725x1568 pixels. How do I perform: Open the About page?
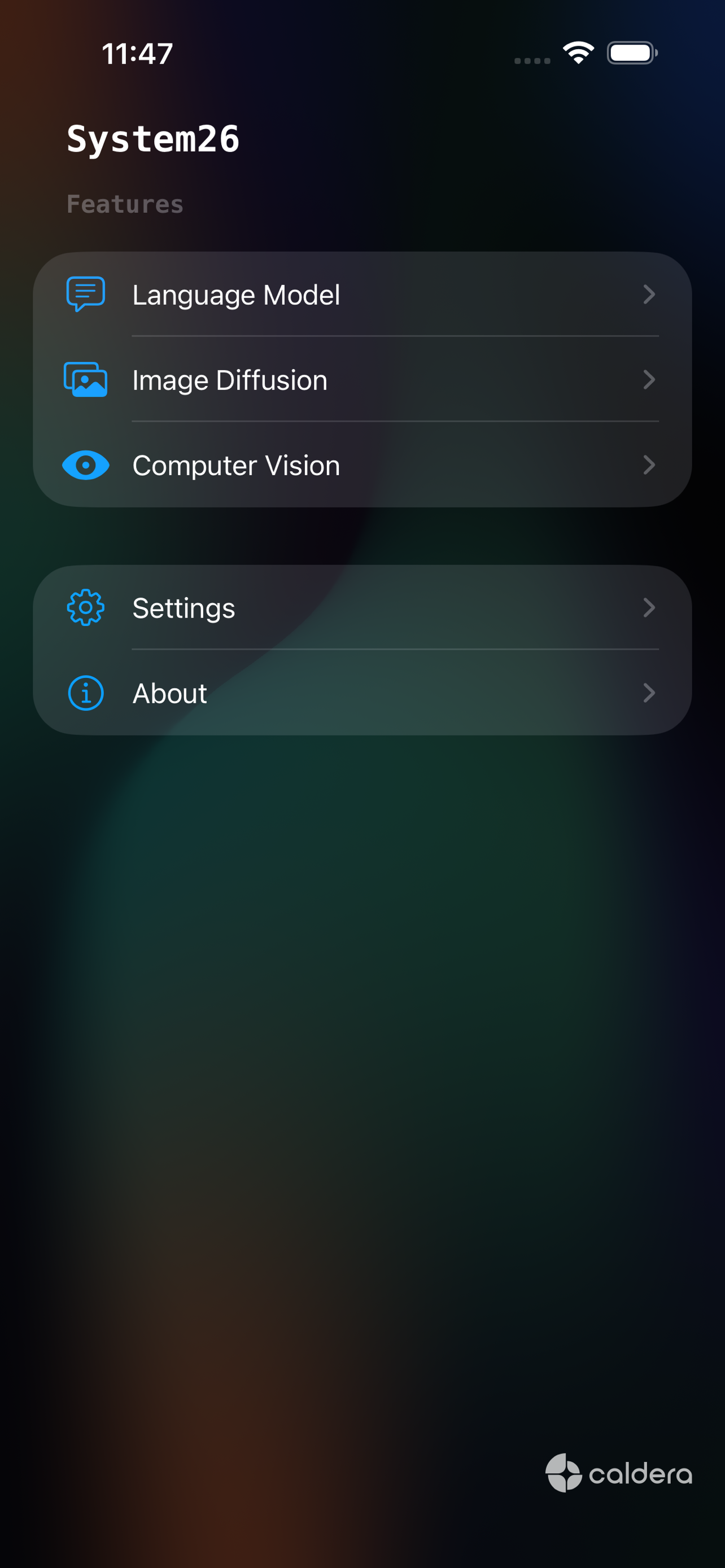click(363, 693)
